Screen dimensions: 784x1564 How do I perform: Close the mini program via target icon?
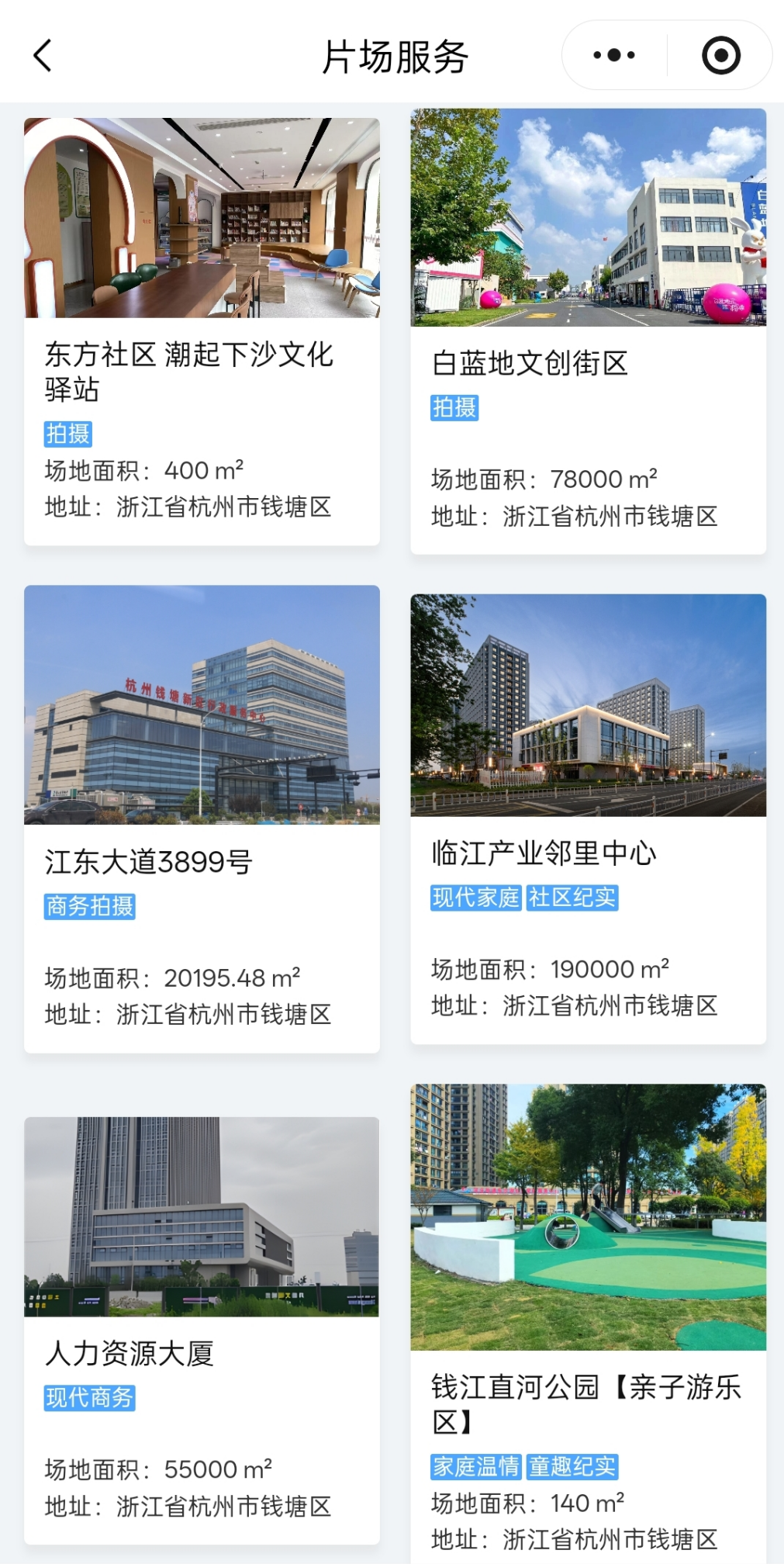[x=720, y=56]
